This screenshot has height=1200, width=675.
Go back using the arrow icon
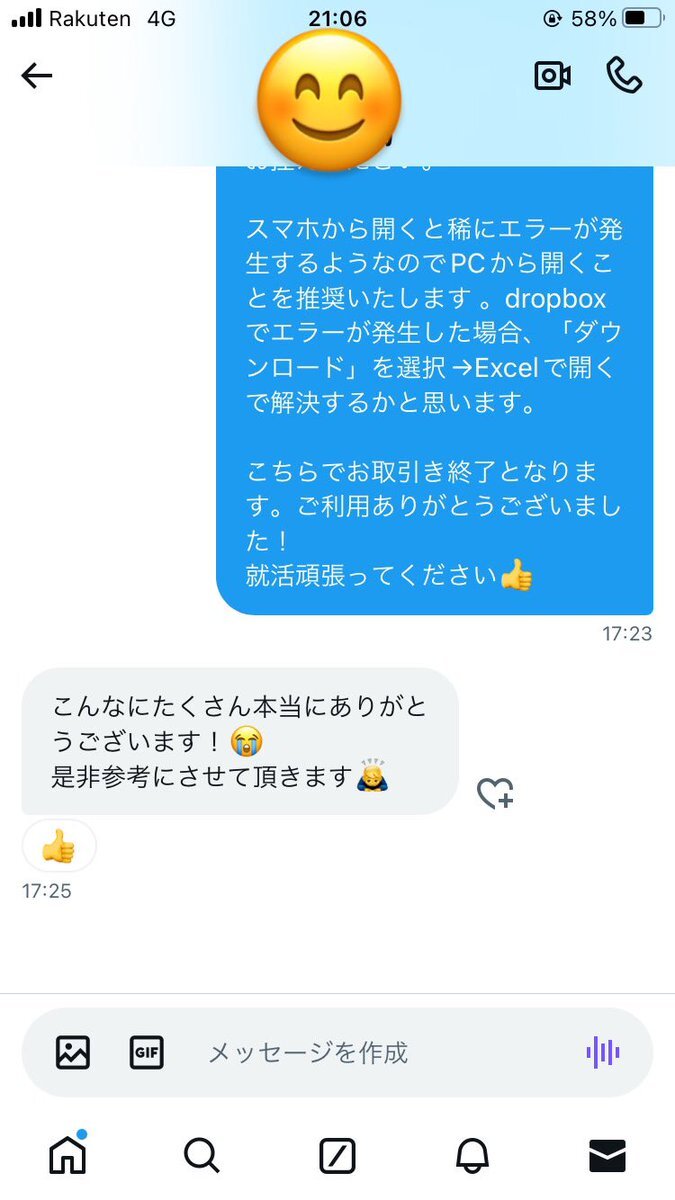[37, 76]
